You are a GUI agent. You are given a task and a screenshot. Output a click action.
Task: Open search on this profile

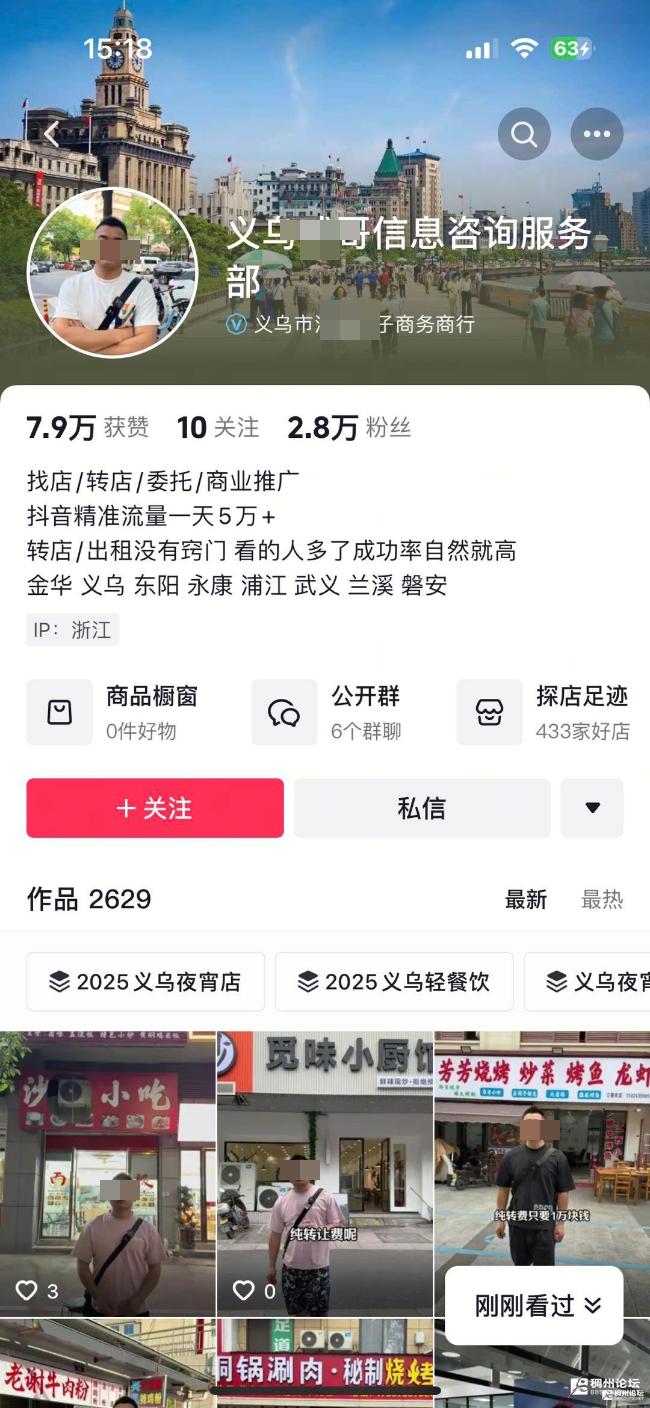tap(524, 134)
